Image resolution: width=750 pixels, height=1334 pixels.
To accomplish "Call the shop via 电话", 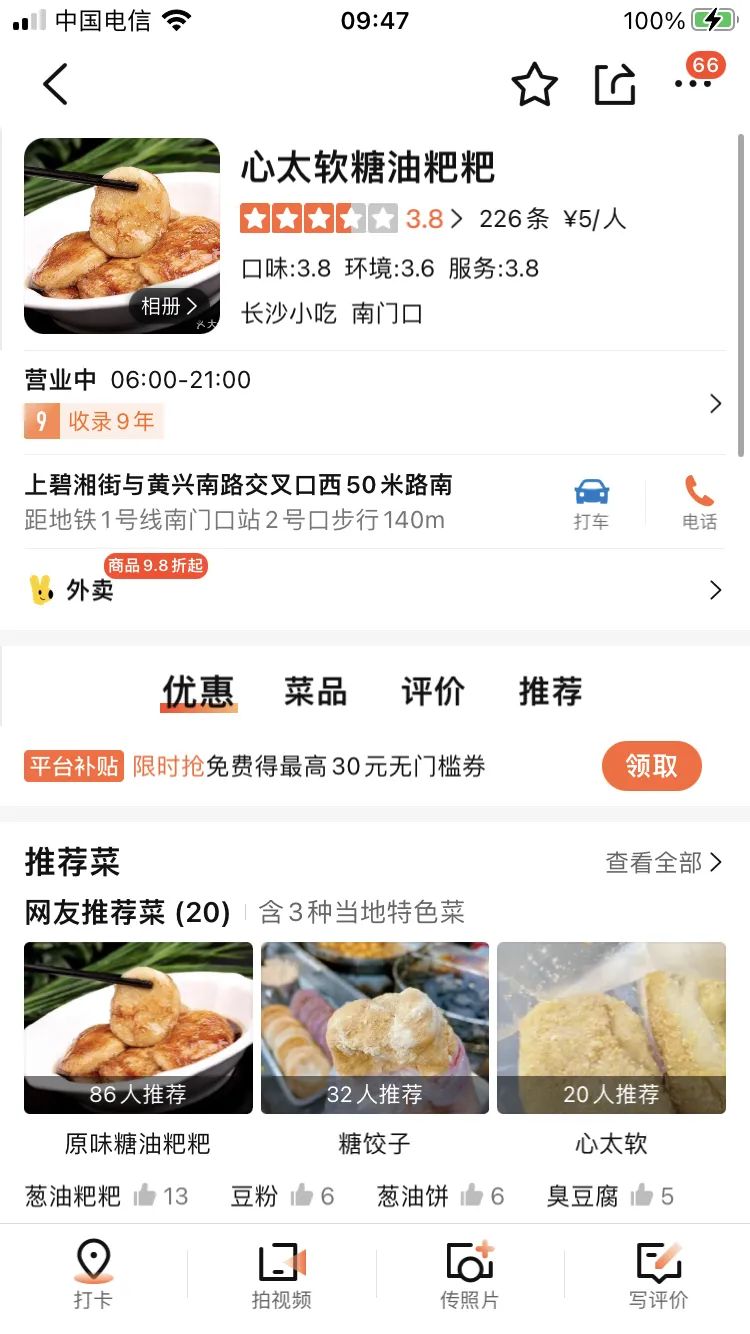I will coord(699,503).
